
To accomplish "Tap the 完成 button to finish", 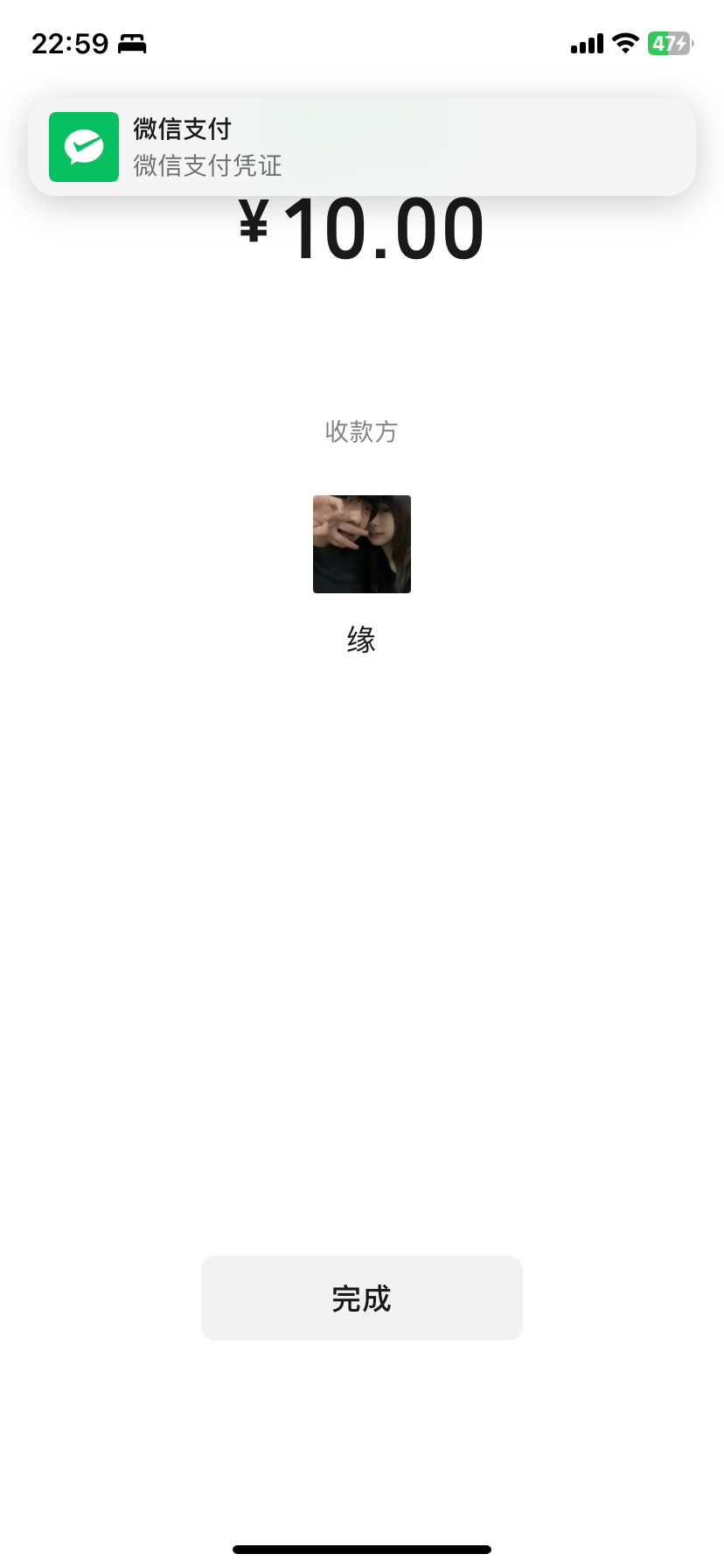I will click(x=361, y=1298).
